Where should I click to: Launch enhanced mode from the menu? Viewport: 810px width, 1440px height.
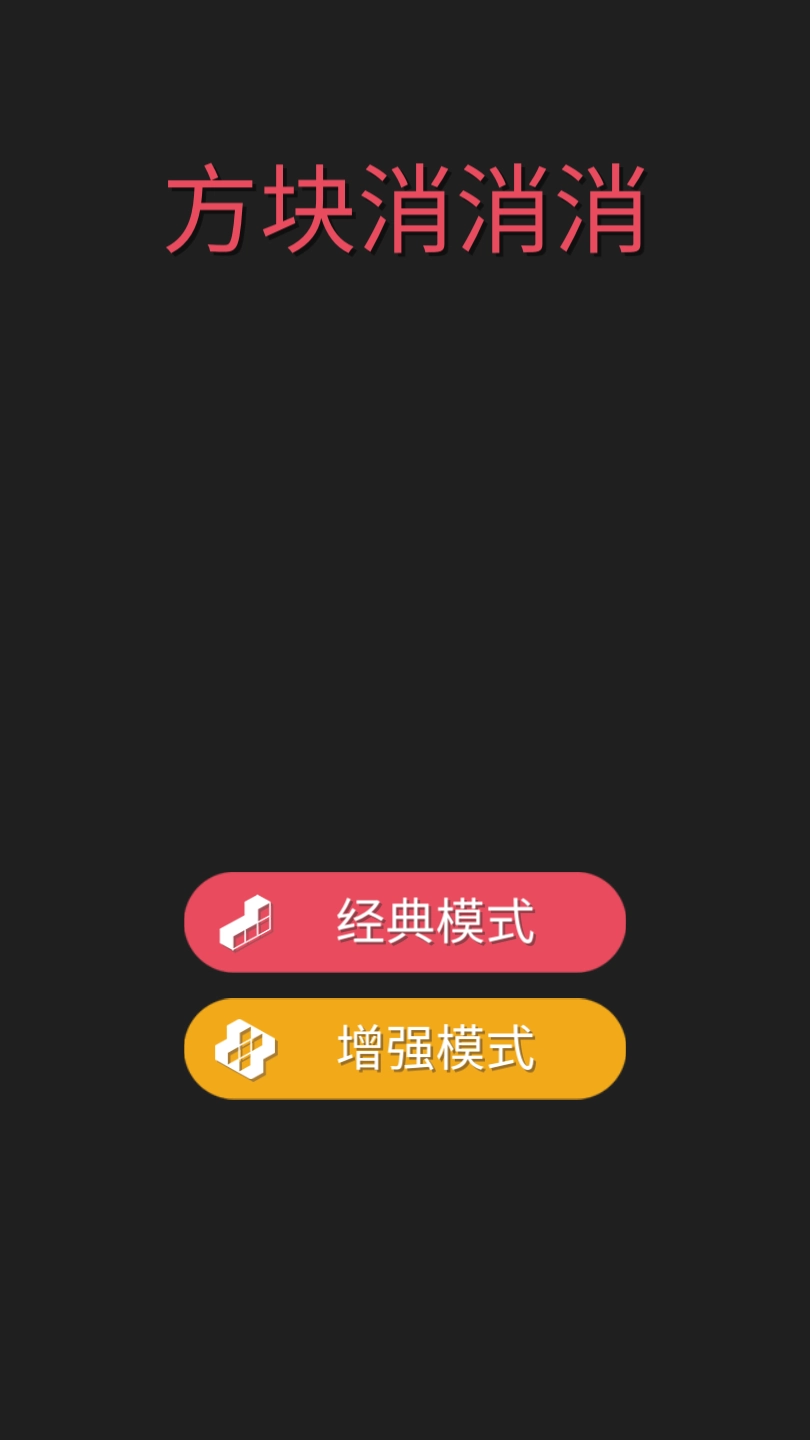click(x=405, y=1048)
